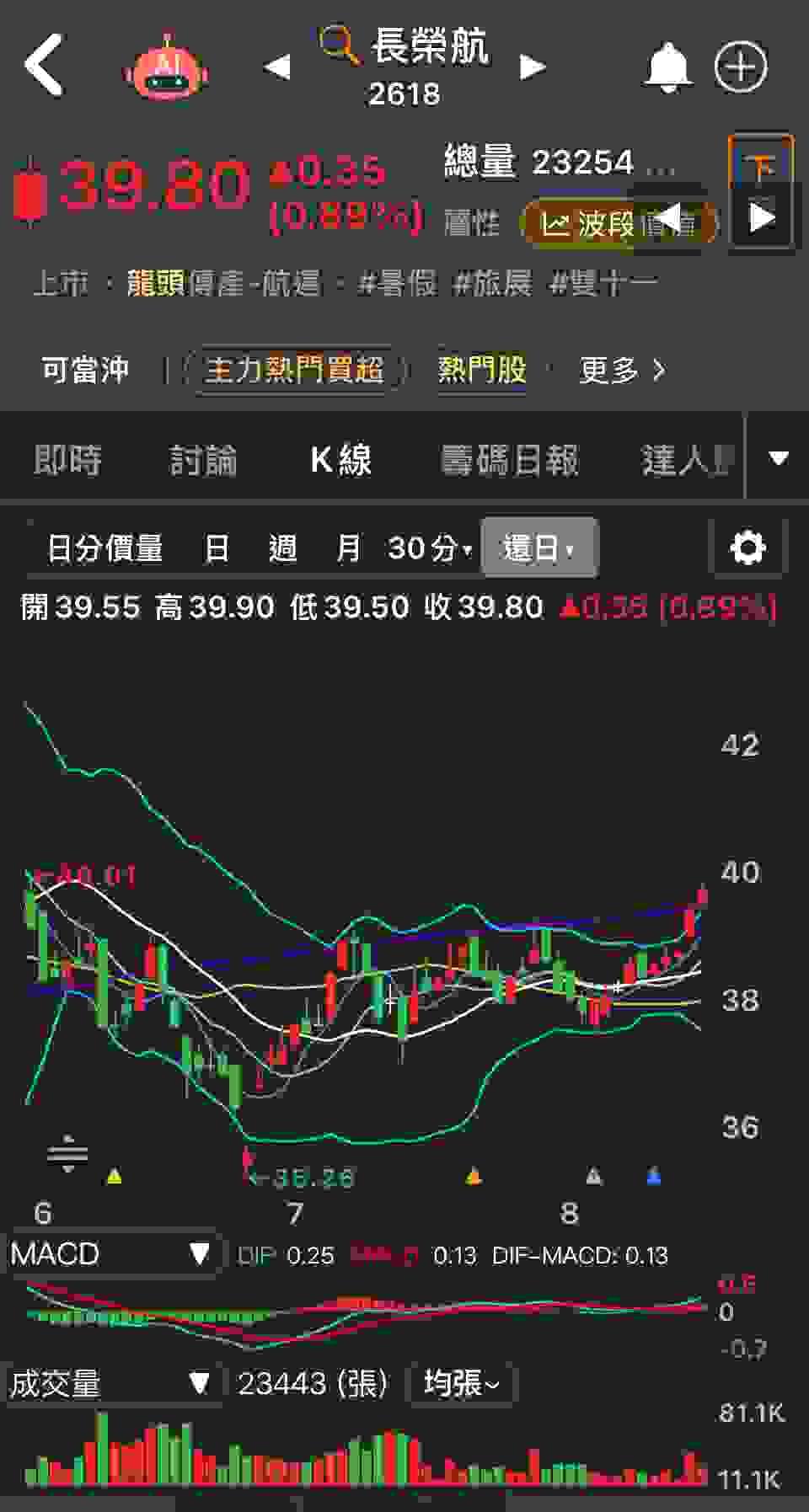The width and height of the screenshot is (809, 1512).
Task: Add stock to watchlist with plus icon
Action: tap(741, 67)
